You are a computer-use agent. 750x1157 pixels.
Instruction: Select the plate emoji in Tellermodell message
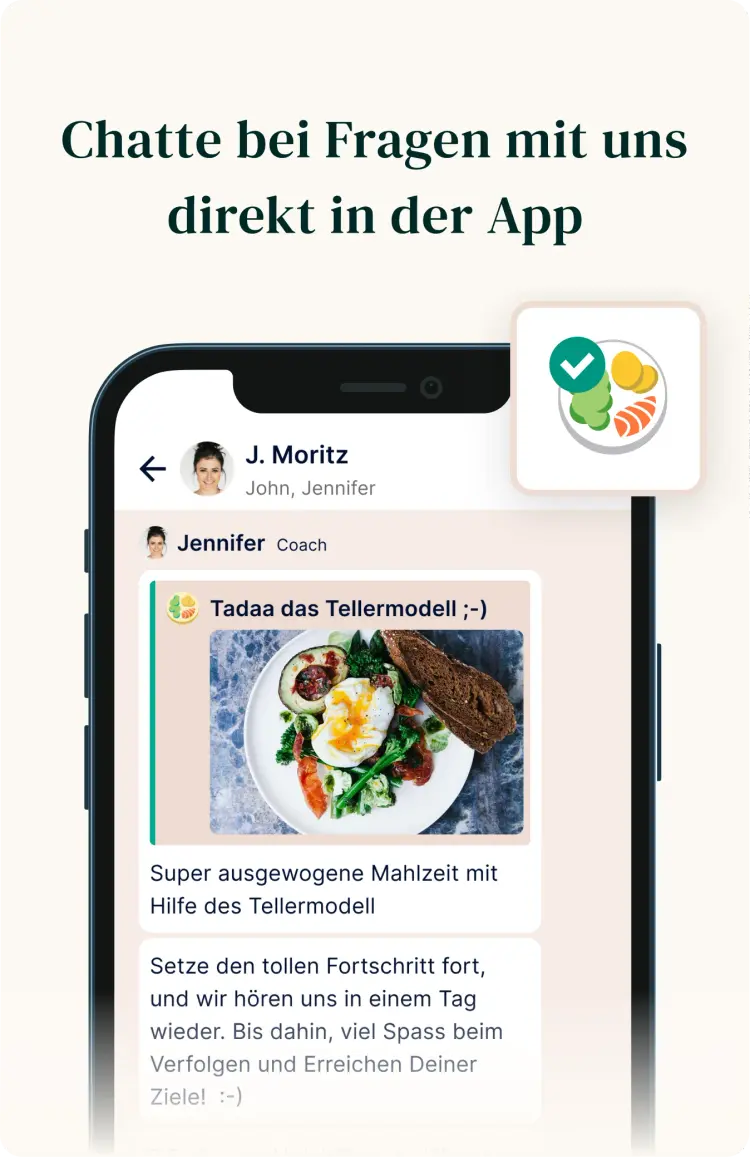tap(182, 606)
